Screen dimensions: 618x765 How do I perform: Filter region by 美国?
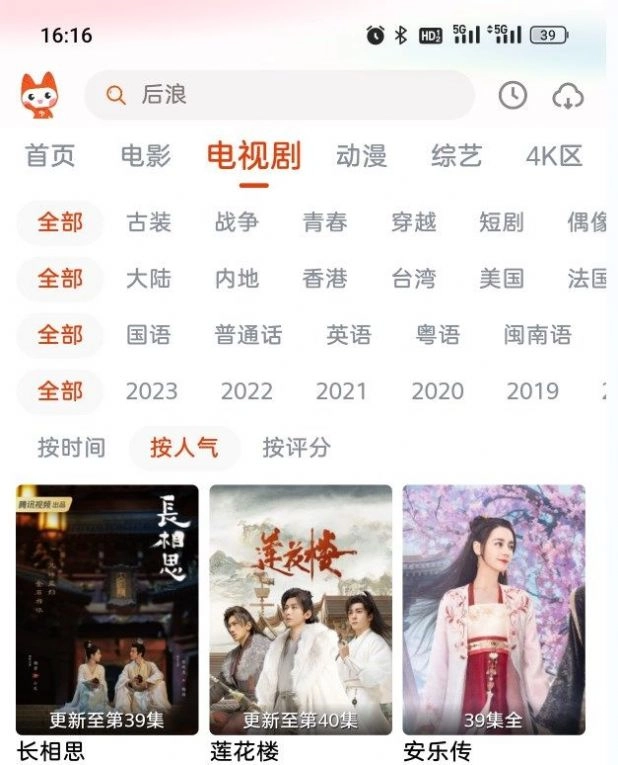point(501,279)
